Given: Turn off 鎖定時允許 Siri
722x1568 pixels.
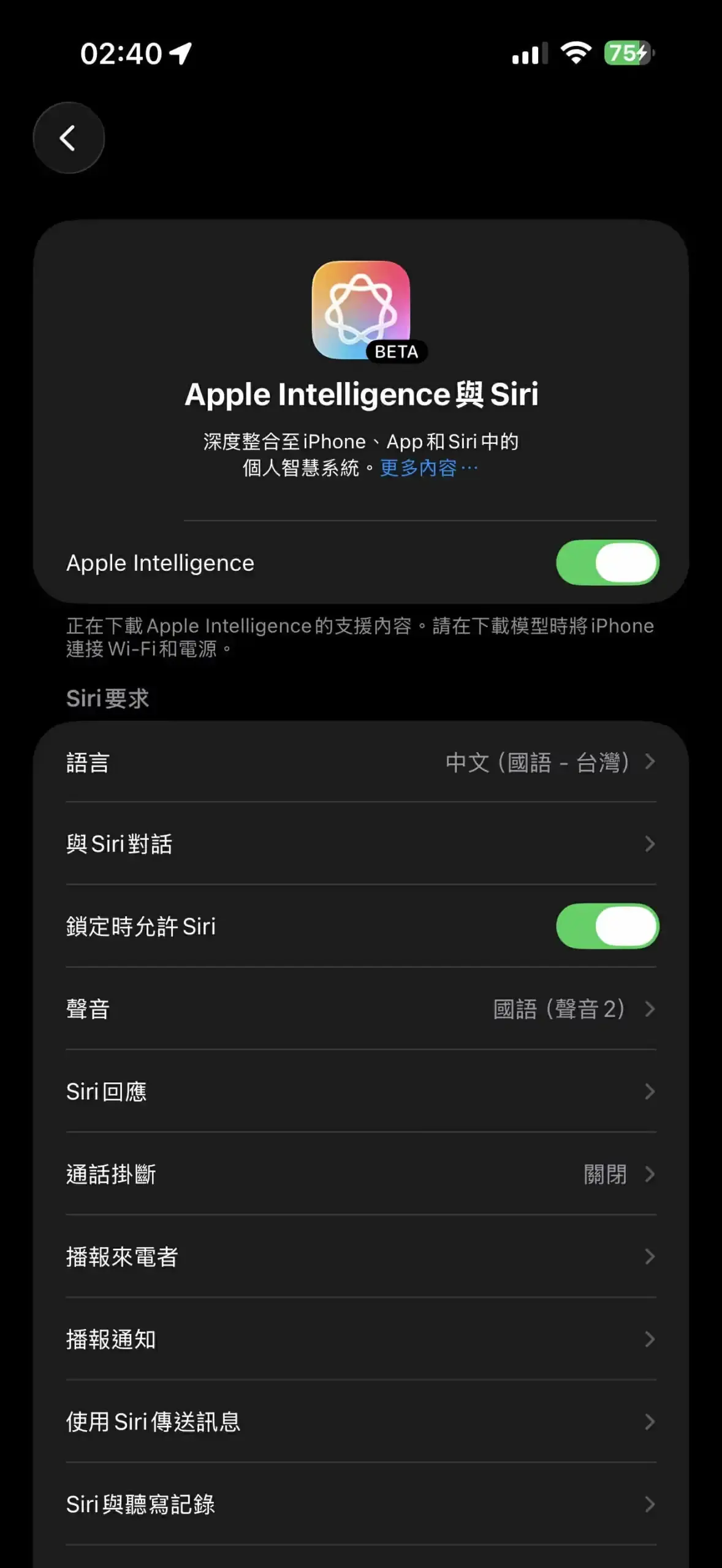Looking at the screenshot, I should pyautogui.click(x=608, y=927).
